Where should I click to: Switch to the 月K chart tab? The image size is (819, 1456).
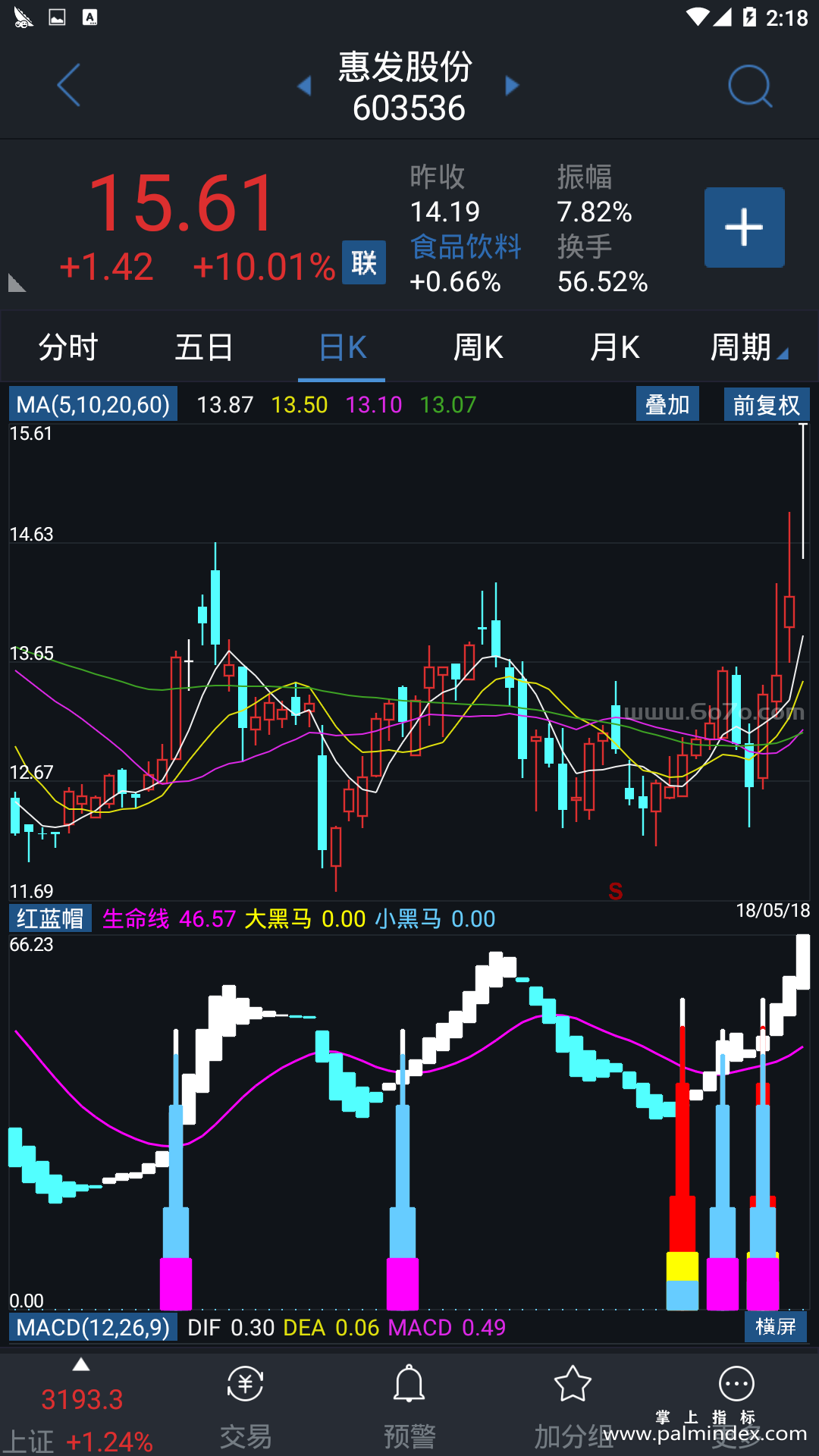[x=614, y=347]
